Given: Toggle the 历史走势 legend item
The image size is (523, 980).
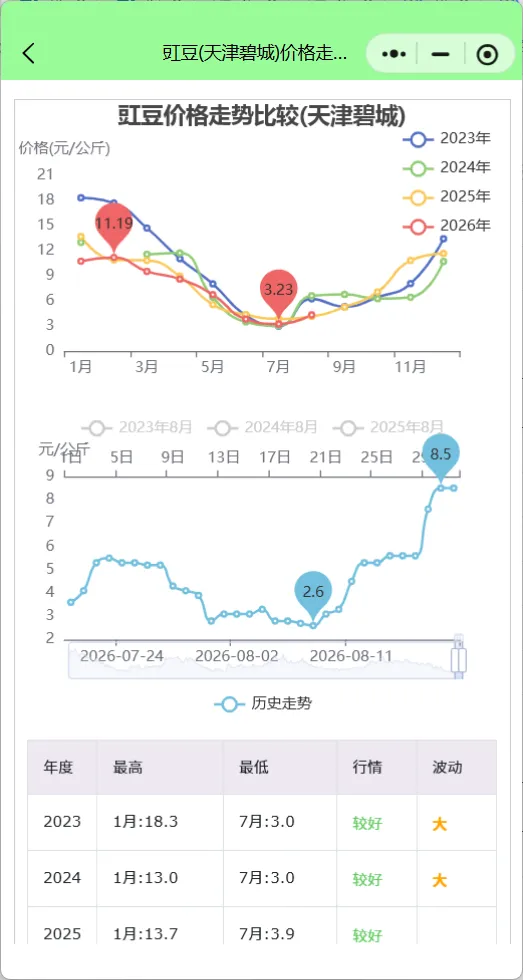Looking at the screenshot, I should (x=263, y=704).
